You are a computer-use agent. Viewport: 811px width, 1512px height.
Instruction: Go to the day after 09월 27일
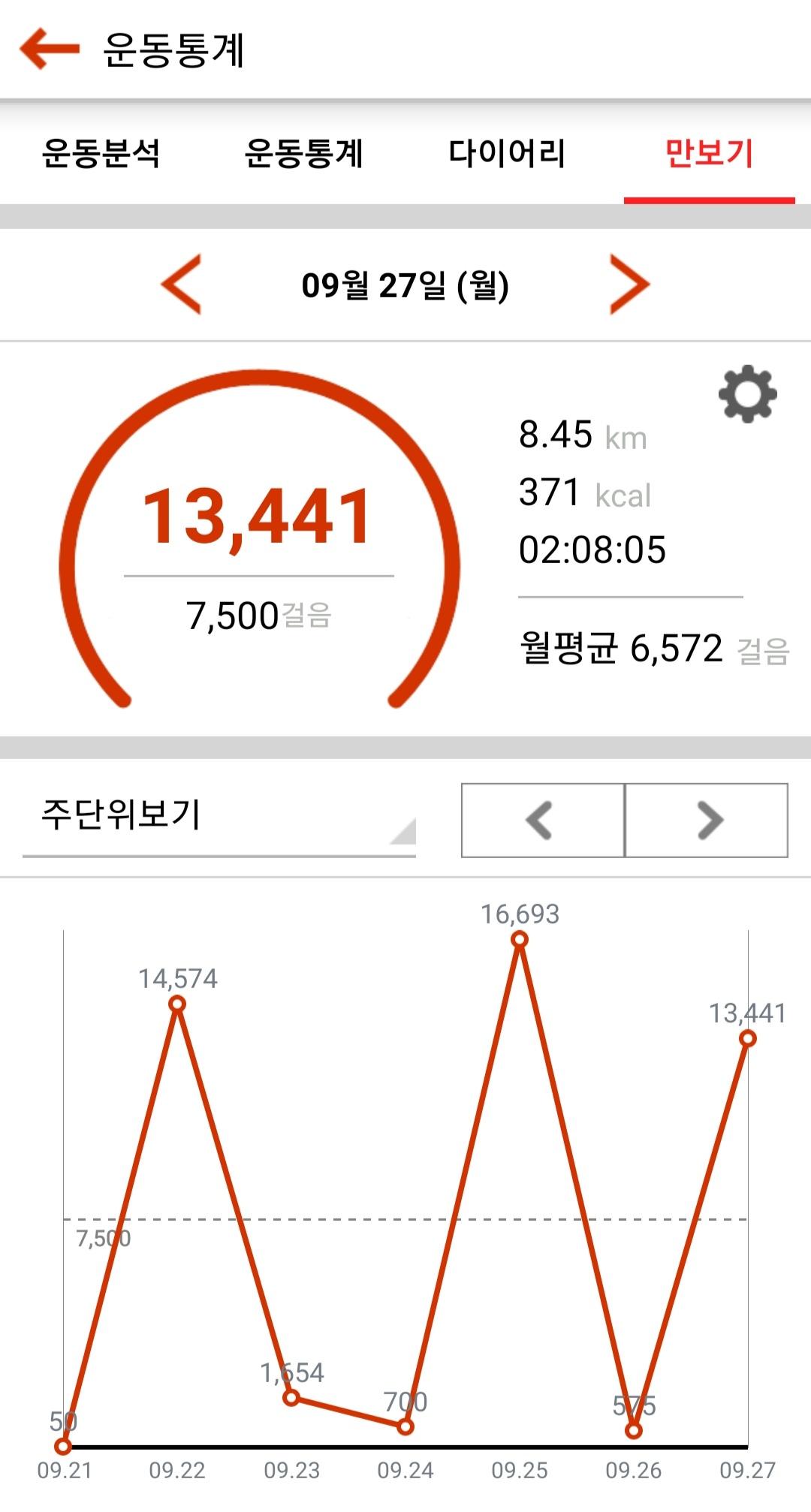[629, 285]
